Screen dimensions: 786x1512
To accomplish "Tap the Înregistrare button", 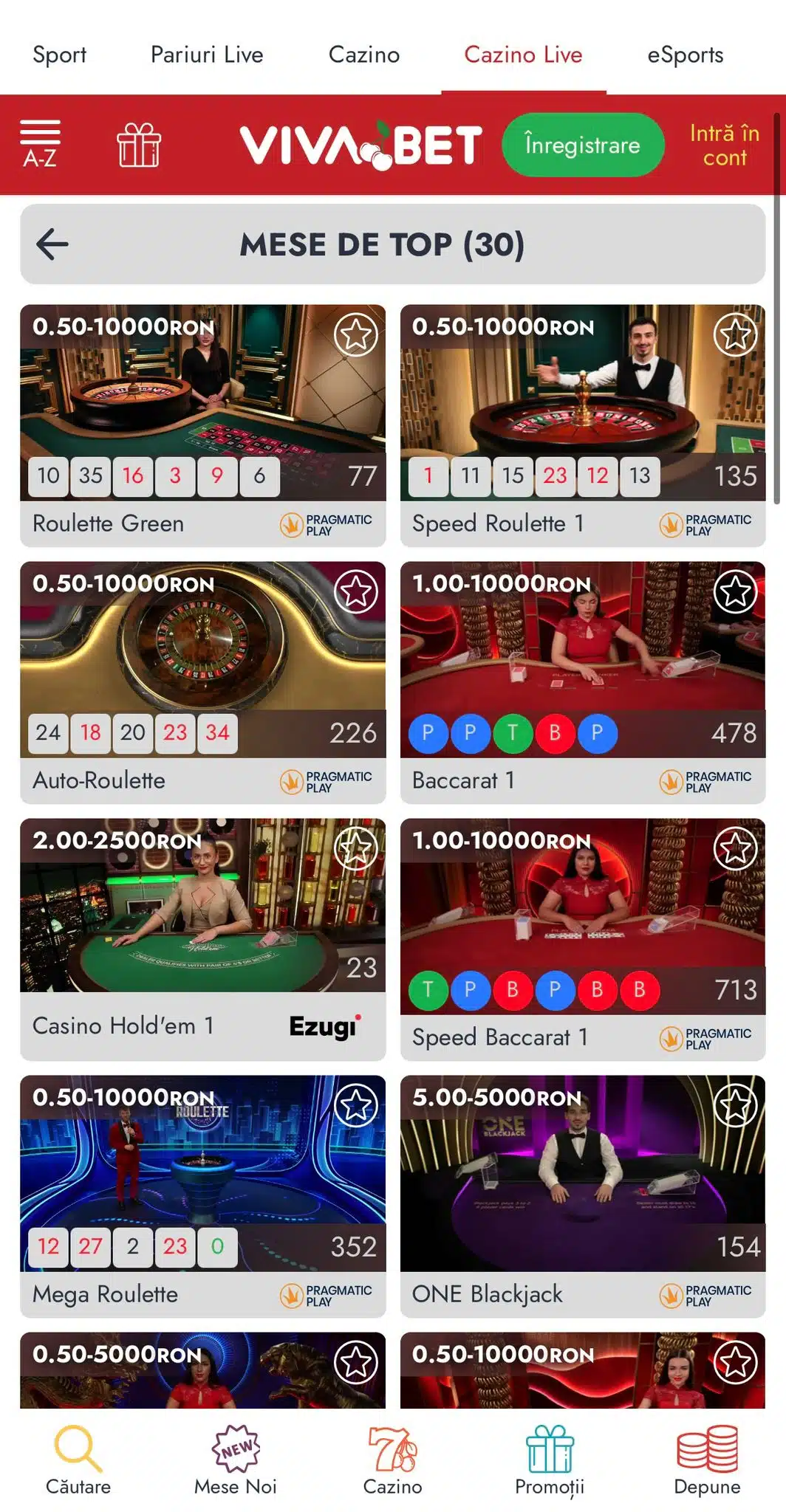I will (x=582, y=145).
